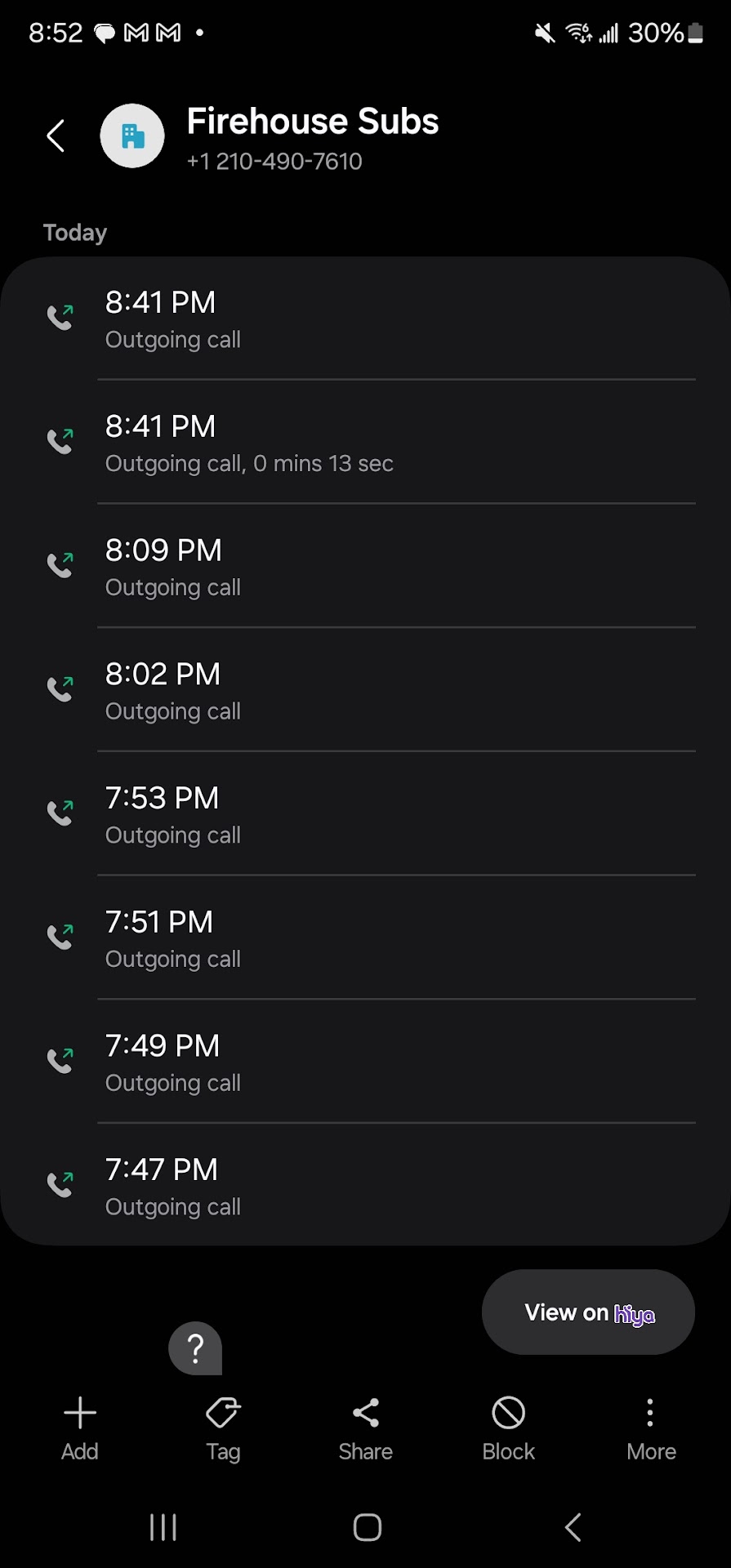This screenshot has height=1568, width=731.
Task: Open the 7:47 PM outgoing call entry
Action: [x=365, y=1187]
